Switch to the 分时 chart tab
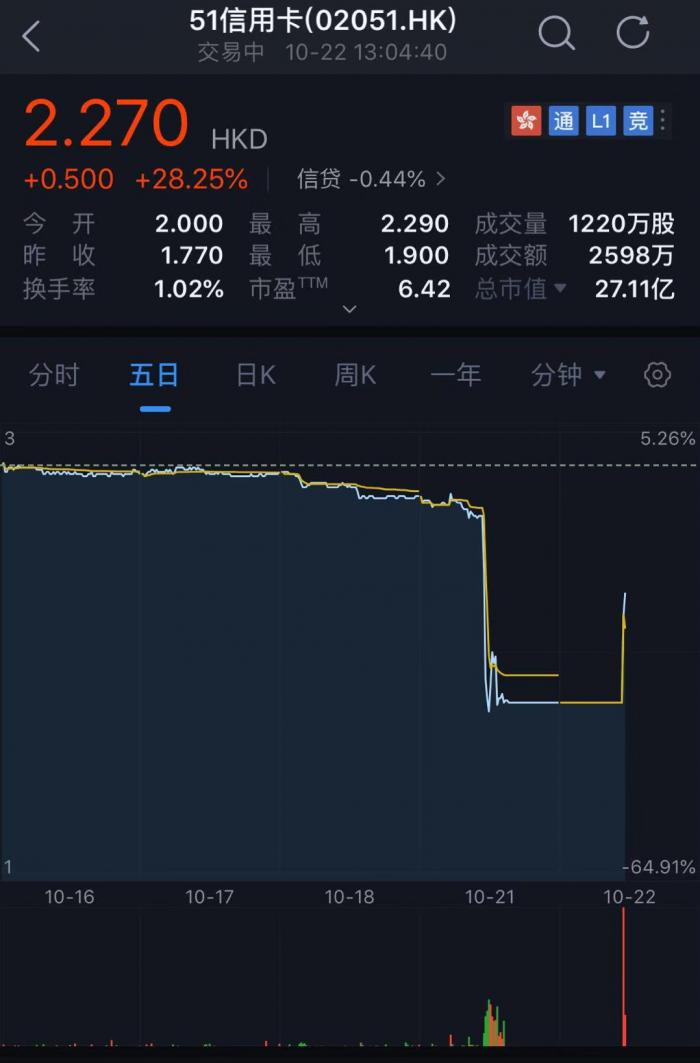Image resolution: width=700 pixels, height=1063 pixels. point(54,375)
